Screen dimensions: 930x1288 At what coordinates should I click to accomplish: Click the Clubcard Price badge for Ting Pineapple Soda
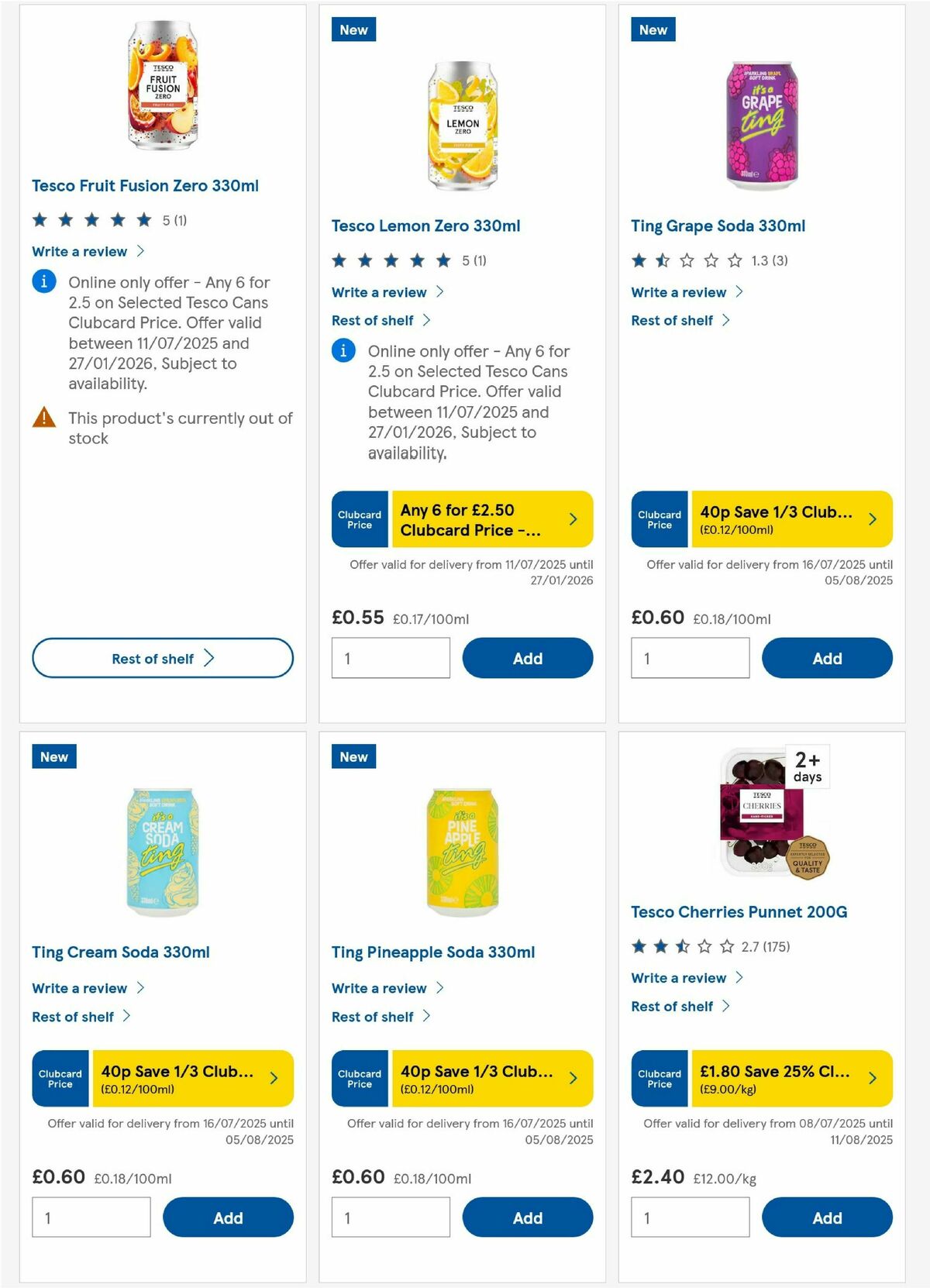pyautogui.click(x=462, y=1078)
